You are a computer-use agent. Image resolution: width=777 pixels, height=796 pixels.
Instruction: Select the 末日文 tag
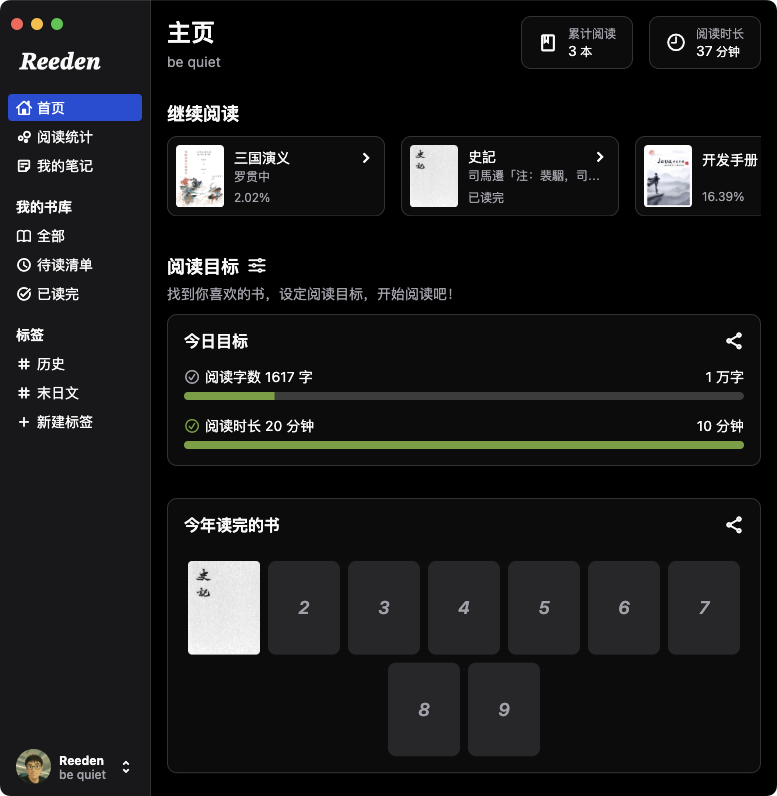point(57,393)
